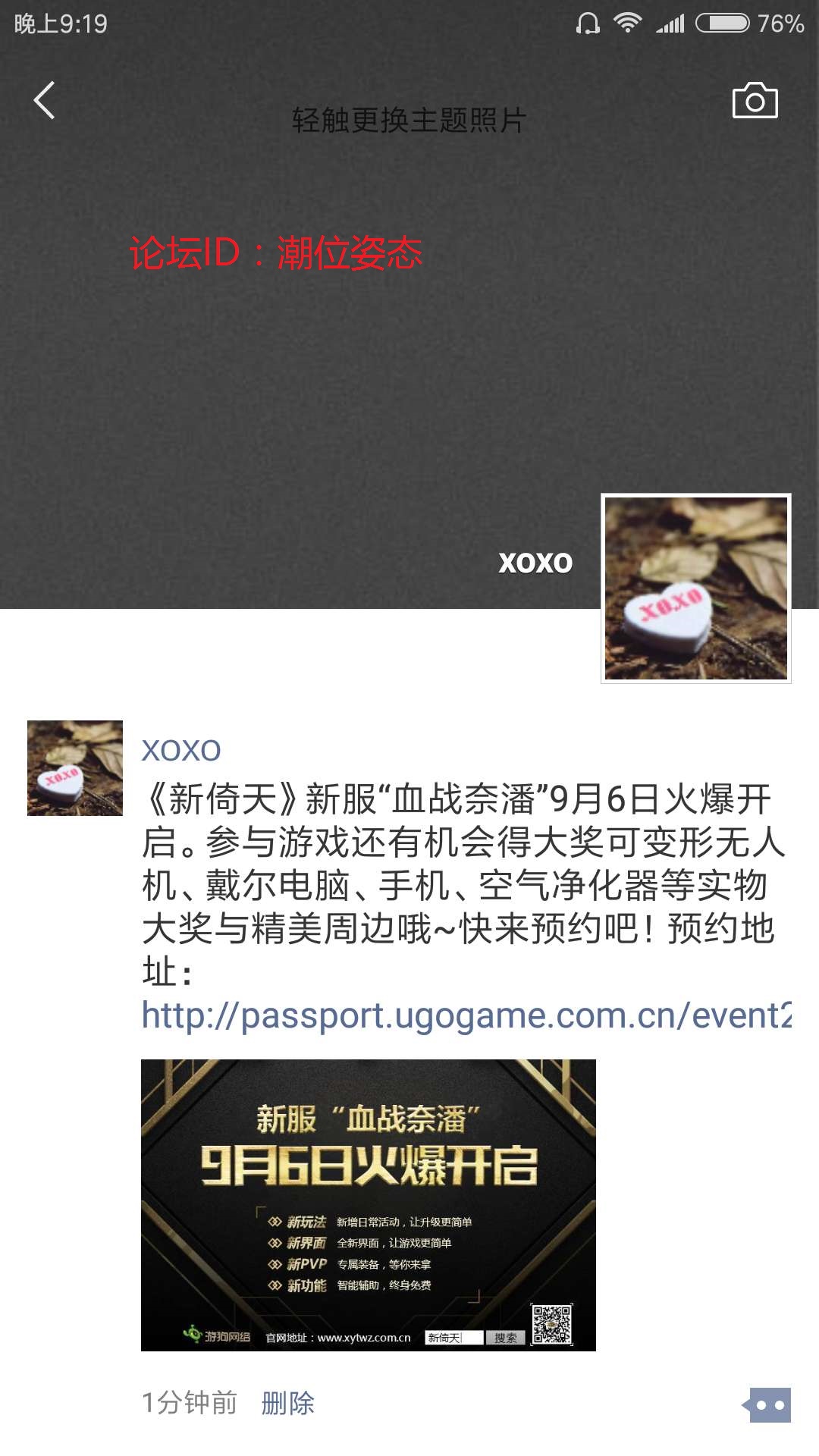Screen dimensions: 819x1456
Task: Open the like and comment bubble menu
Action: point(768,1405)
